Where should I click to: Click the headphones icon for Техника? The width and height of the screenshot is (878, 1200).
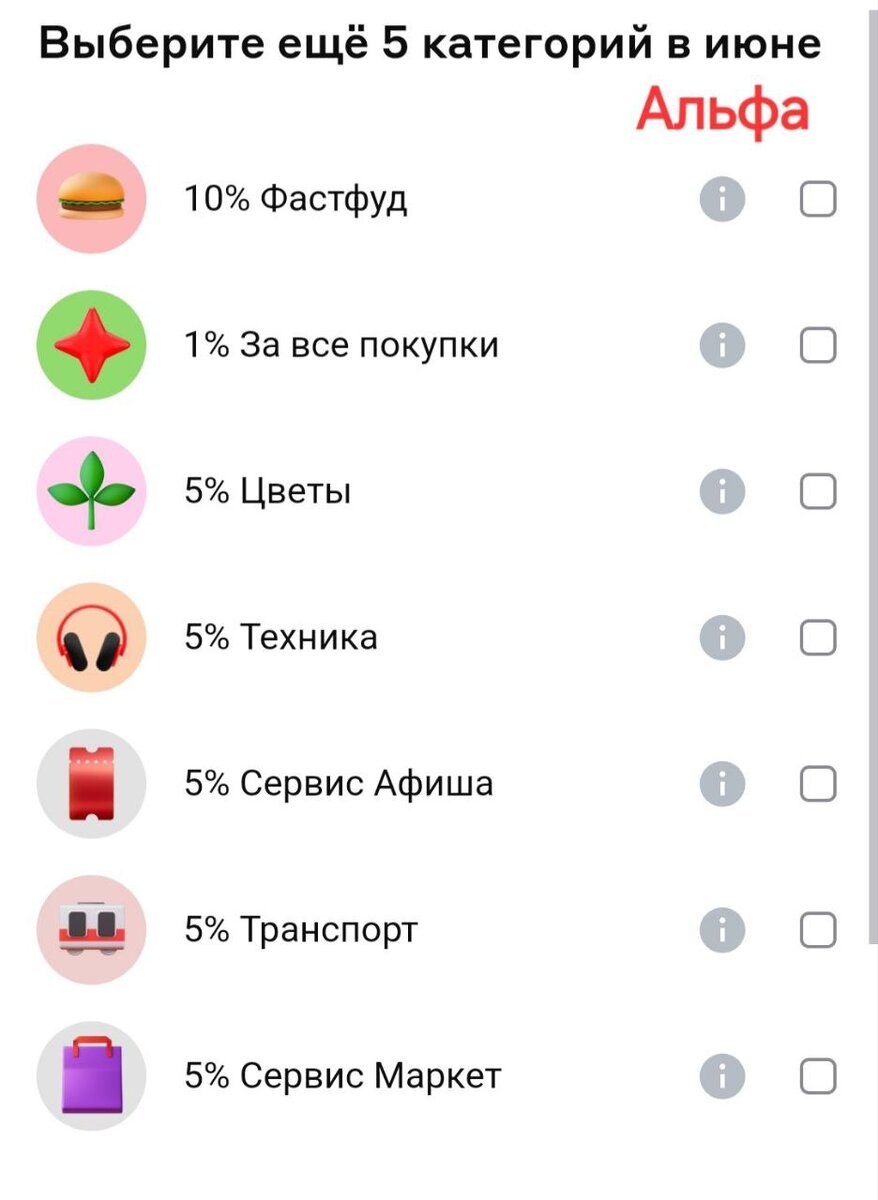tap(91, 636)
